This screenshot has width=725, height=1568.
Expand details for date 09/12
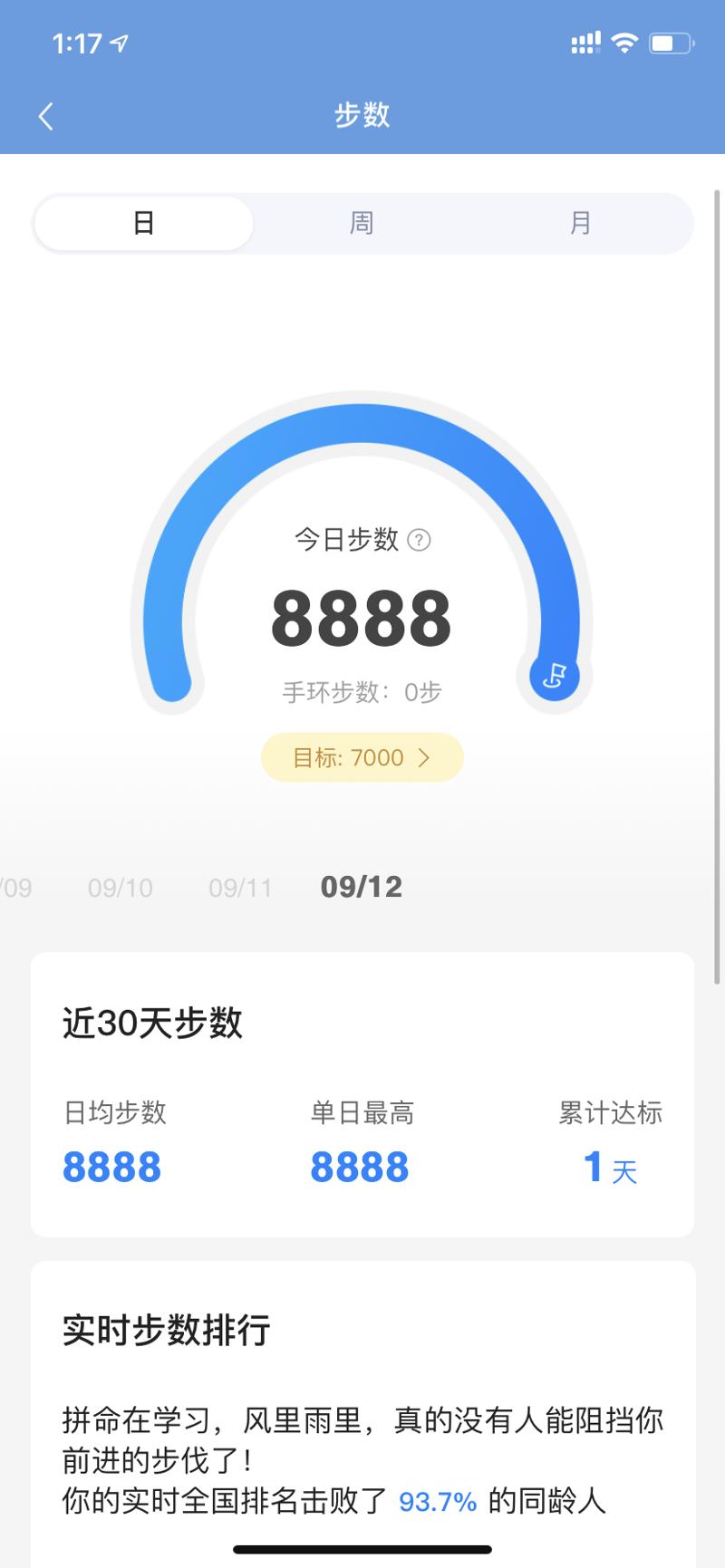tap(362, 887)
